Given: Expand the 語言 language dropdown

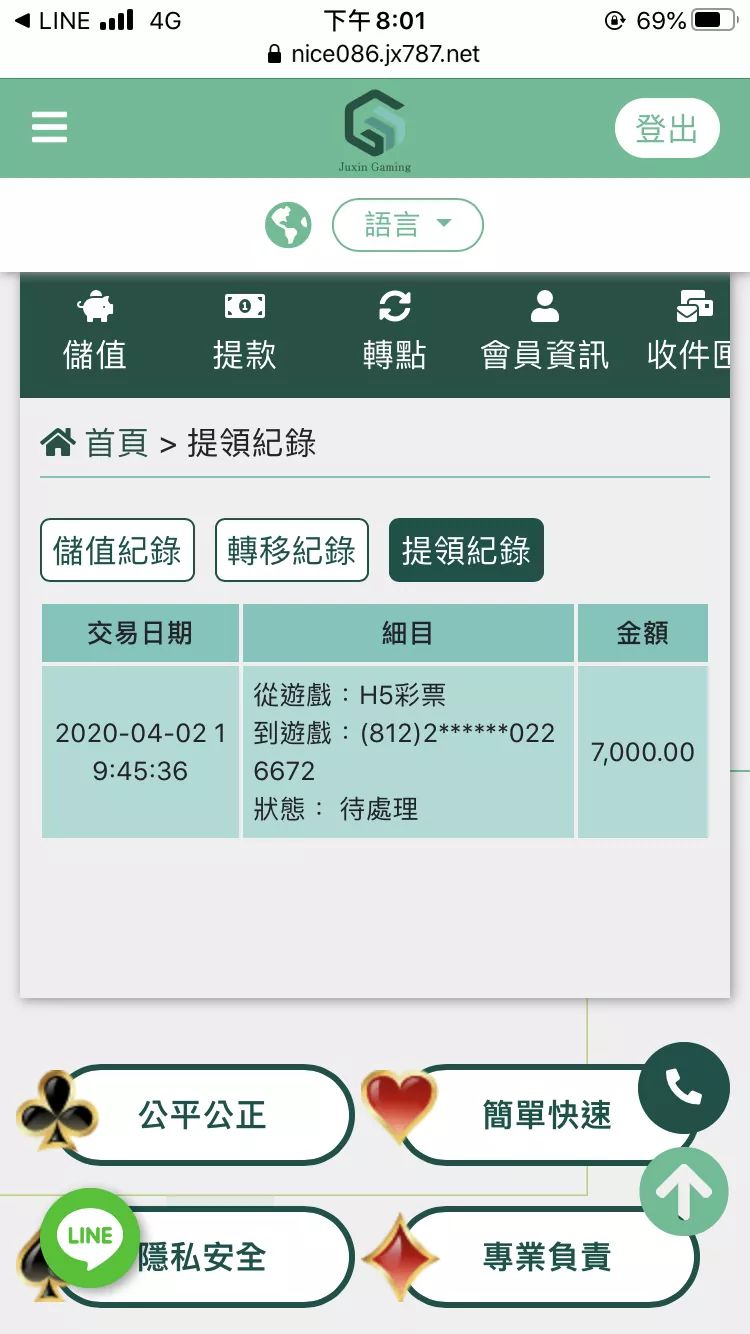Looking at the screenshot, I should [407, 225].
